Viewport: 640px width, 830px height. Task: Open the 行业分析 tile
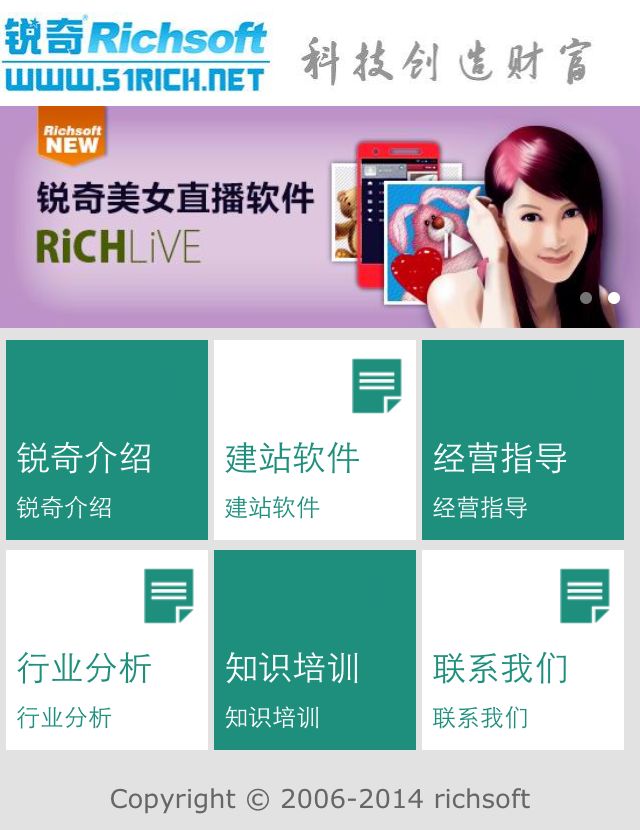click(x=107, y=650)
